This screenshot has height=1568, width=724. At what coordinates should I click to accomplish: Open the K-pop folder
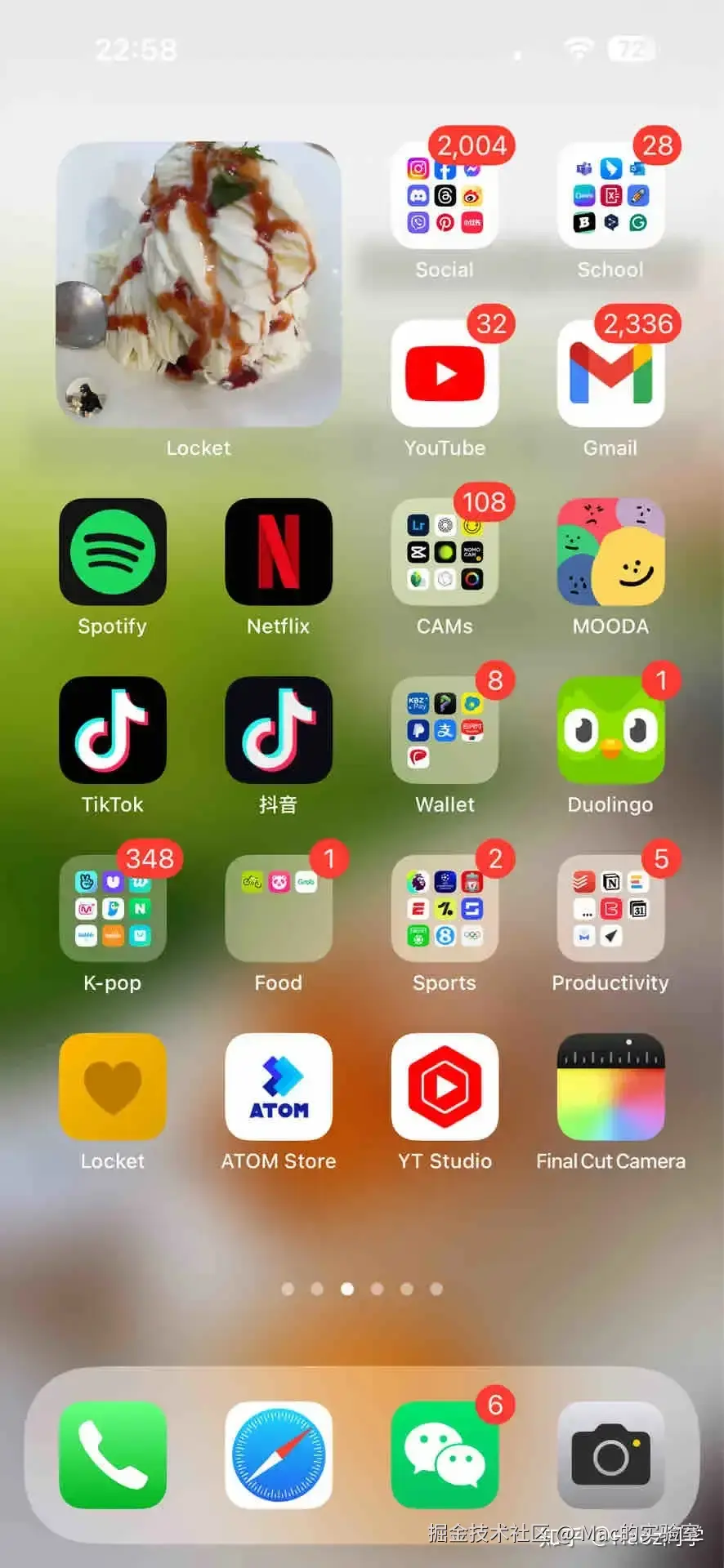coord(113,908)
